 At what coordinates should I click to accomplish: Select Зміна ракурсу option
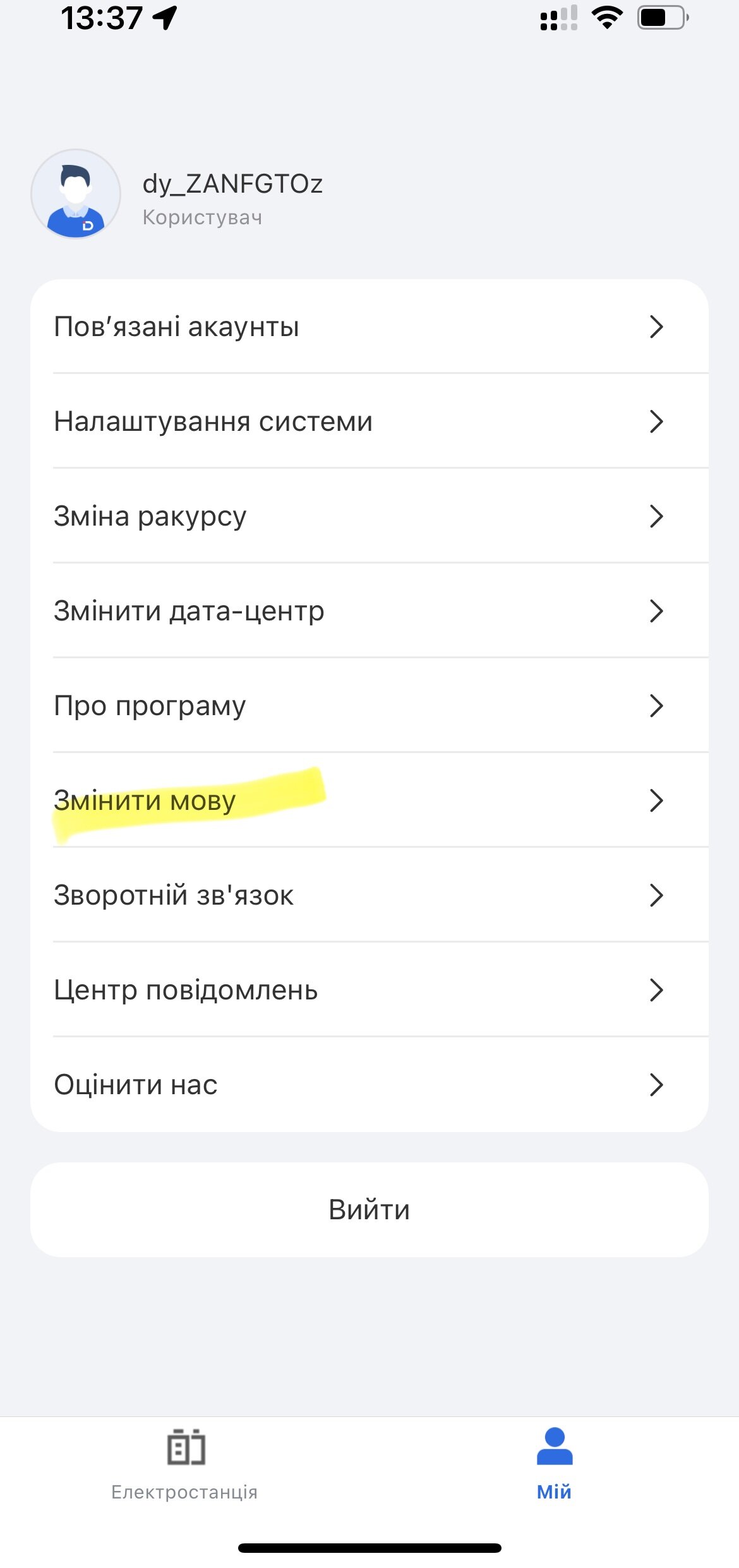point(369,516)
